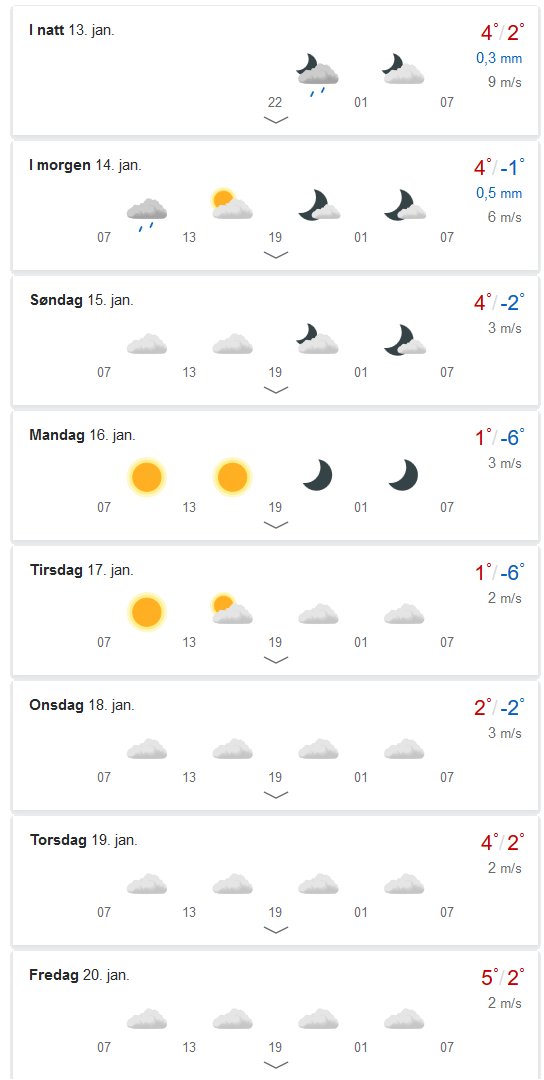This screenshot has width=544, height=1080.
Task: Expand the Mandag 16. jan. forecast
Action: click(x=275, y=525)
